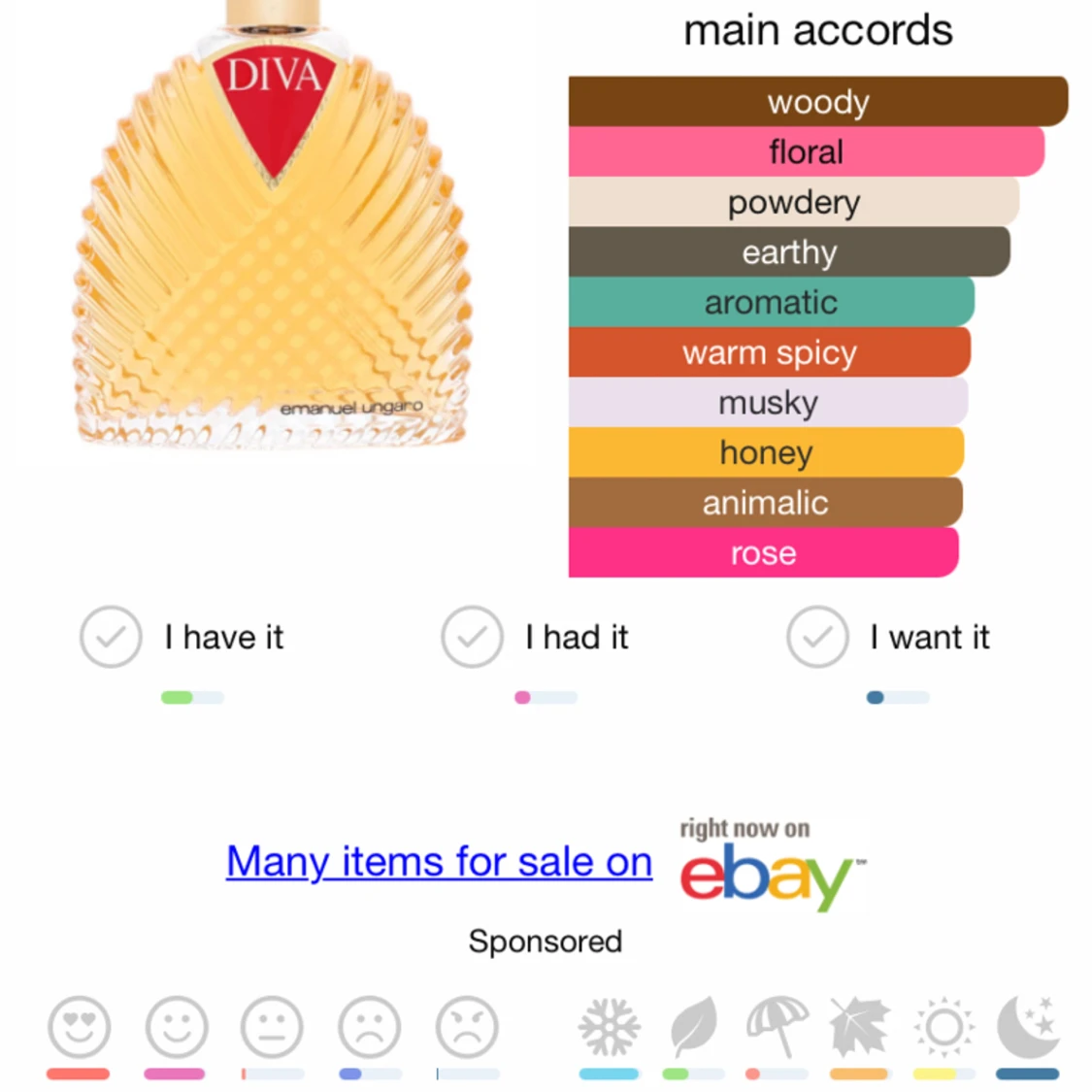Vote fall with the maple leaf icon
Image resolution: width=1092 pixels, height=1092 pixels.
point(860,1027)
